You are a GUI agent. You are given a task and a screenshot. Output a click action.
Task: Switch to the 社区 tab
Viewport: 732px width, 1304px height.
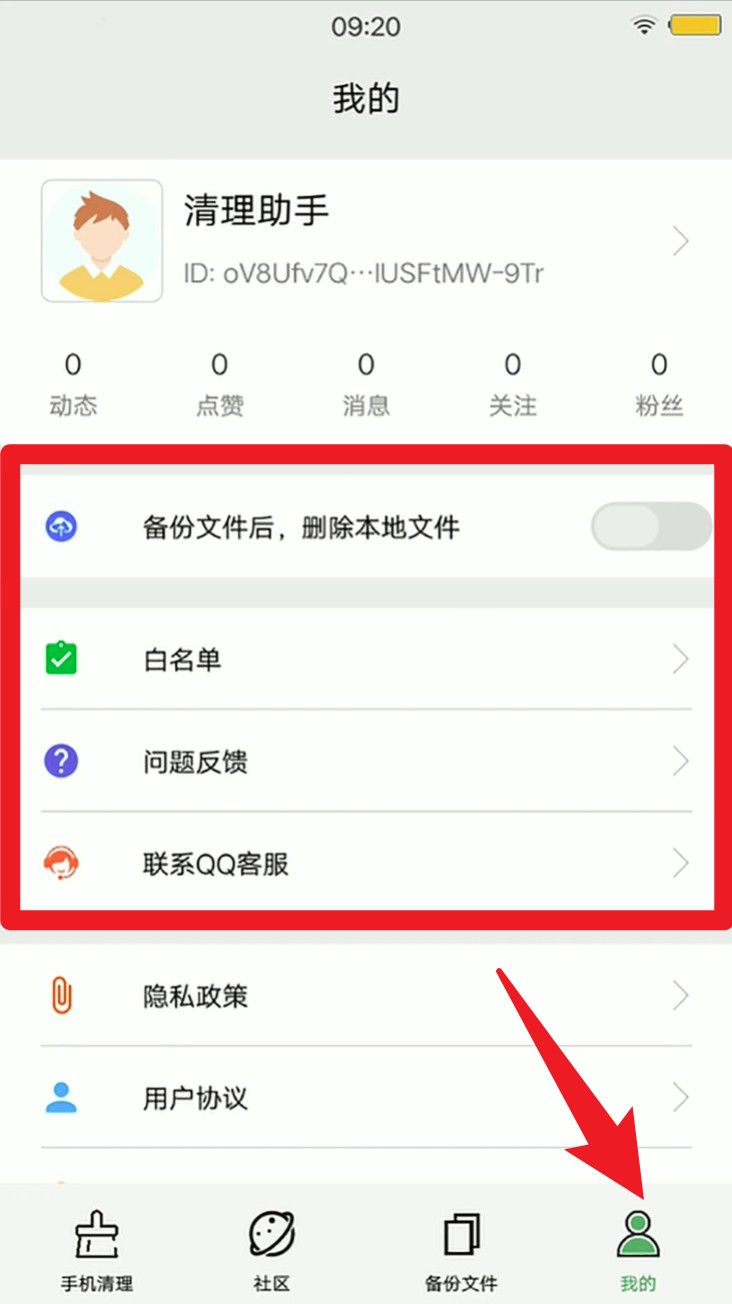pos(271,1250)
